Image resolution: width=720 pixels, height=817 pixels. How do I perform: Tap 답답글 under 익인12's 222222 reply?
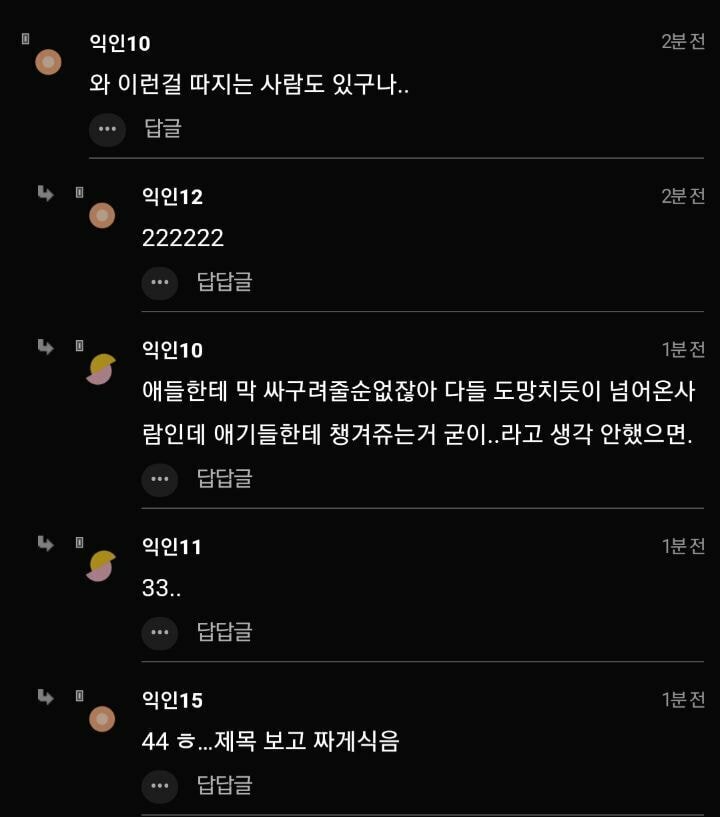[x=224, y=282]
